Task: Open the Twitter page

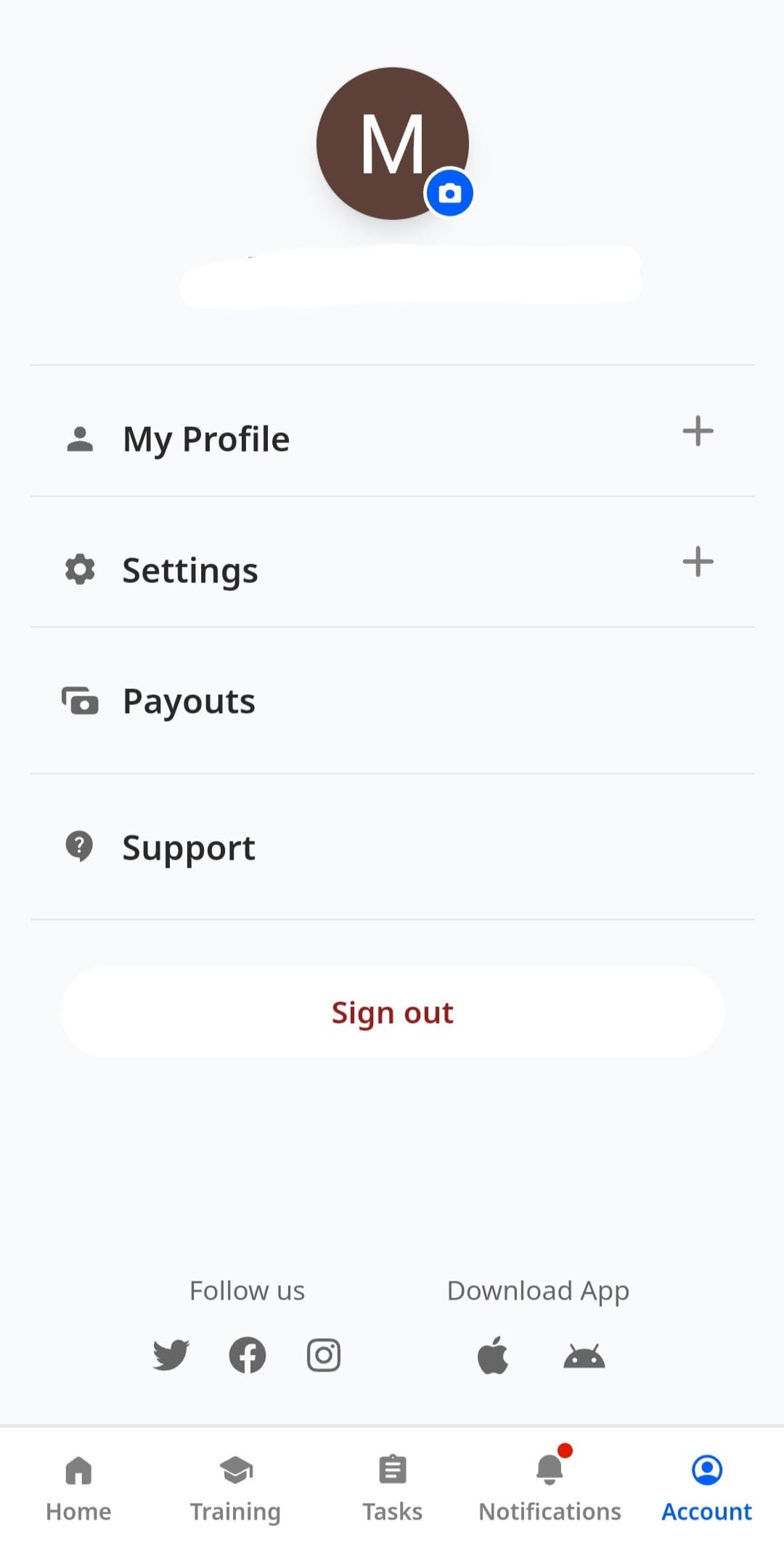Action: coord(171,1355)
